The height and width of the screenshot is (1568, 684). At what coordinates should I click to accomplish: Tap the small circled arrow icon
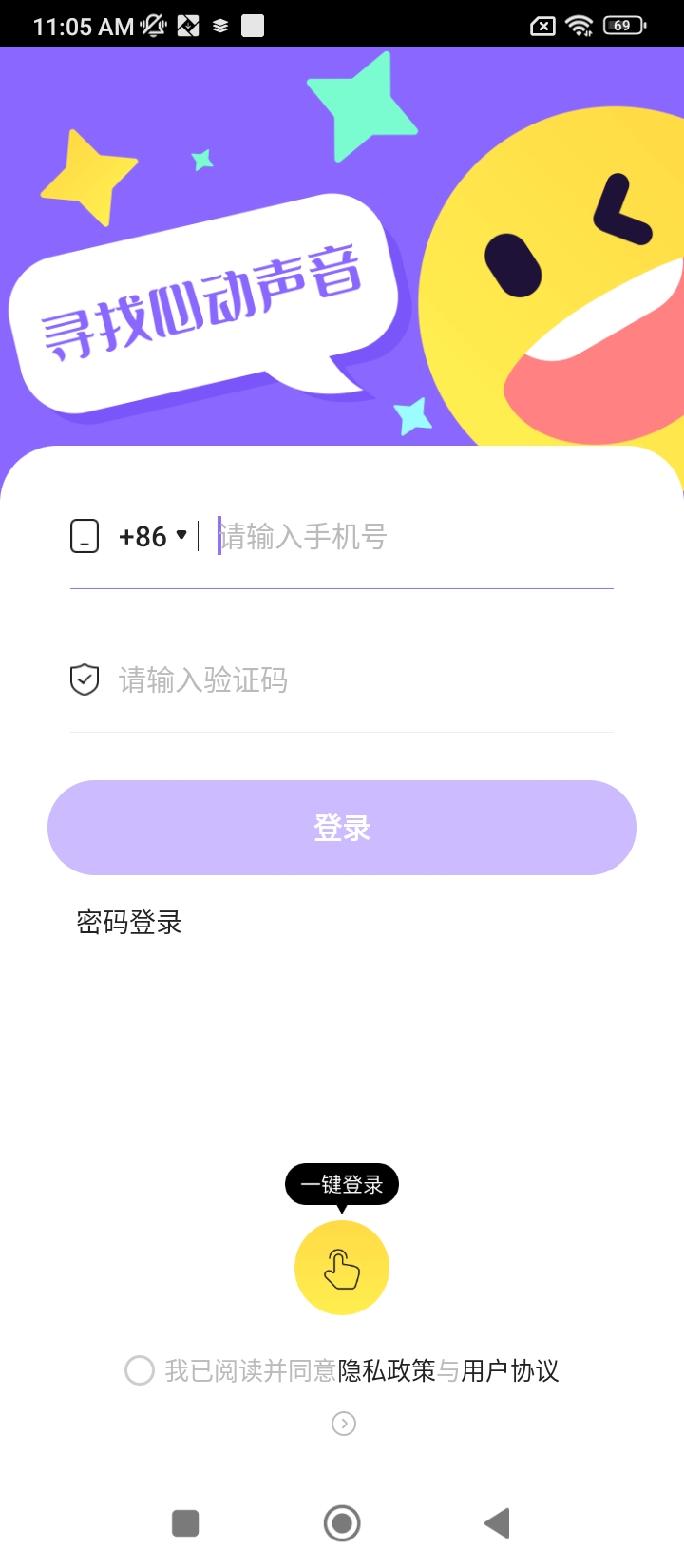(344, 1423)
